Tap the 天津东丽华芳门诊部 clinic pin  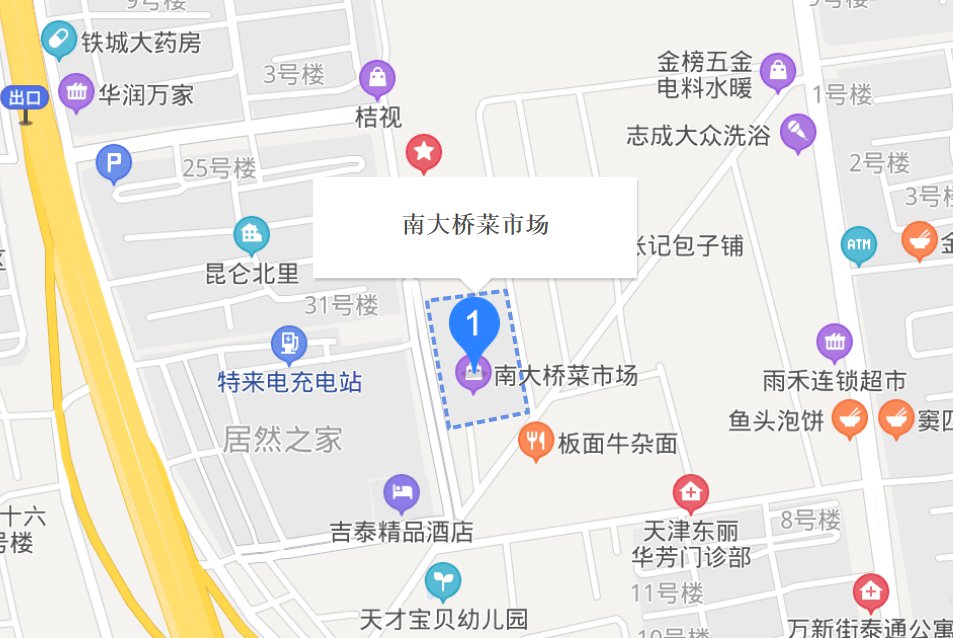tap(690, 492)
